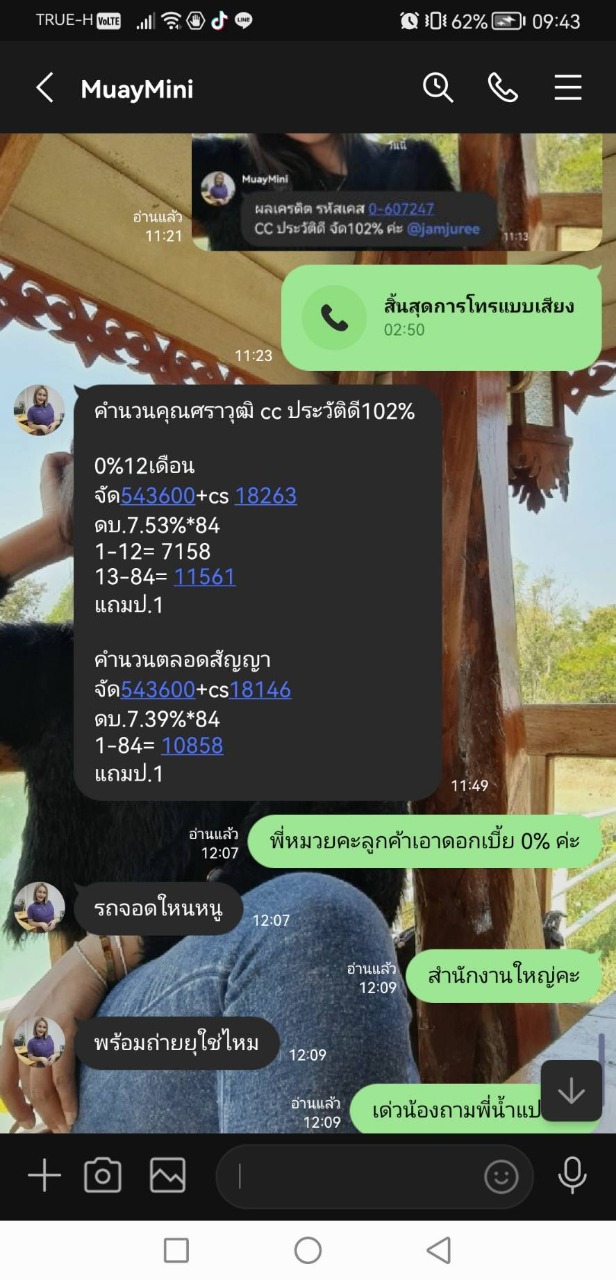
Task: Search within this chat
Action: pos(438,88)
